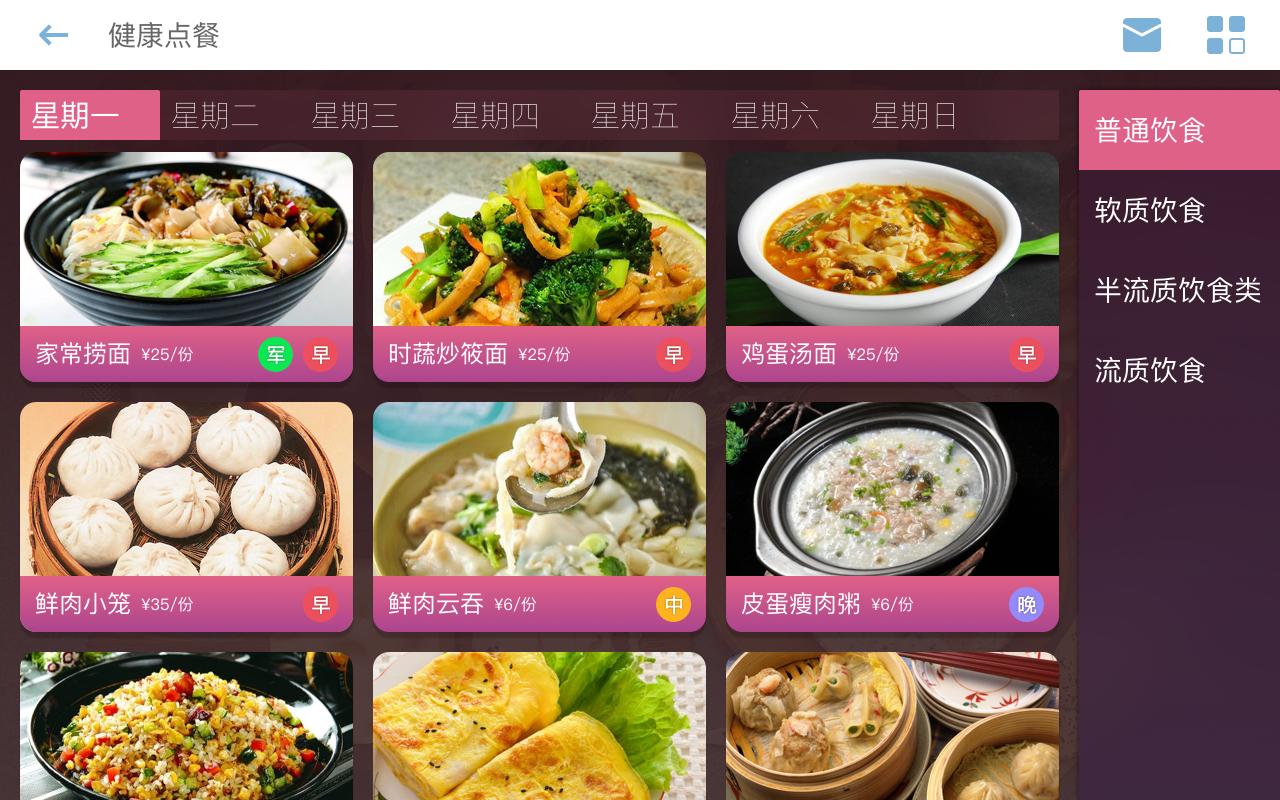This screenshot has width=1280, height=800.
Task: Choose the 流质饮食 category
Action: [1150, 371]
